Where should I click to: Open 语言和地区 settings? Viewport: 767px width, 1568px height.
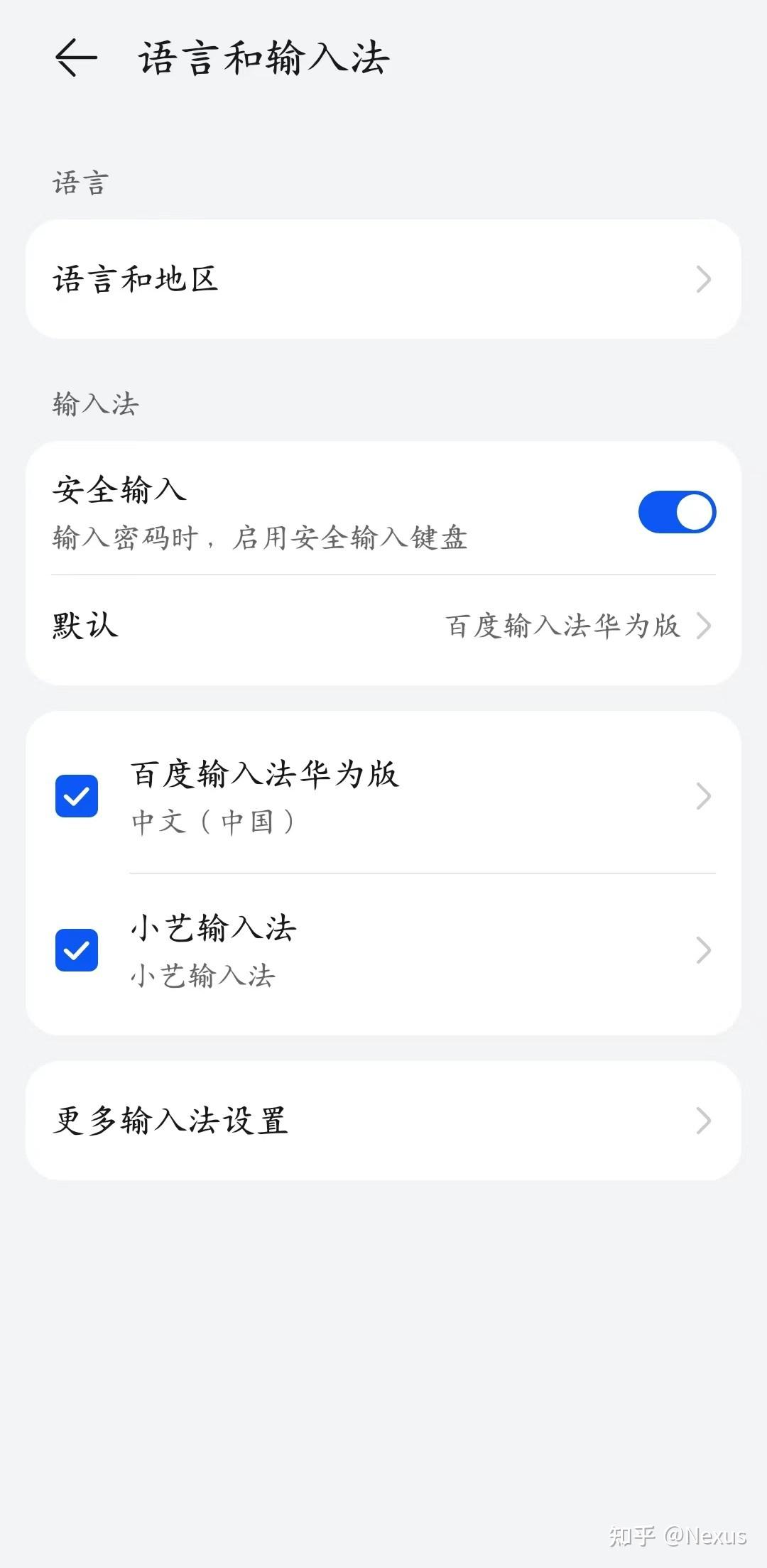coord(383,279)
